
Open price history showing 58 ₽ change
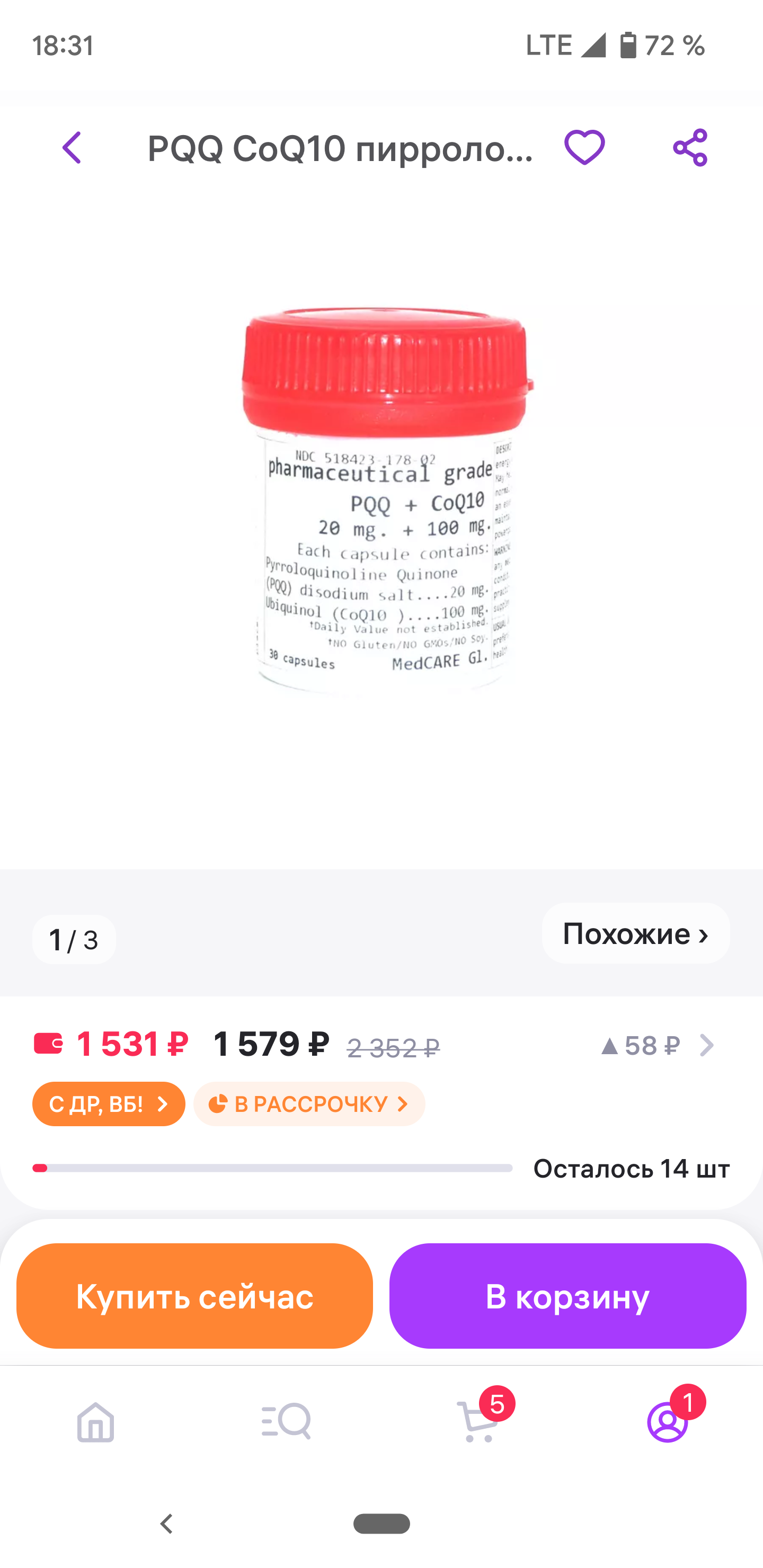coord(656,1046)
